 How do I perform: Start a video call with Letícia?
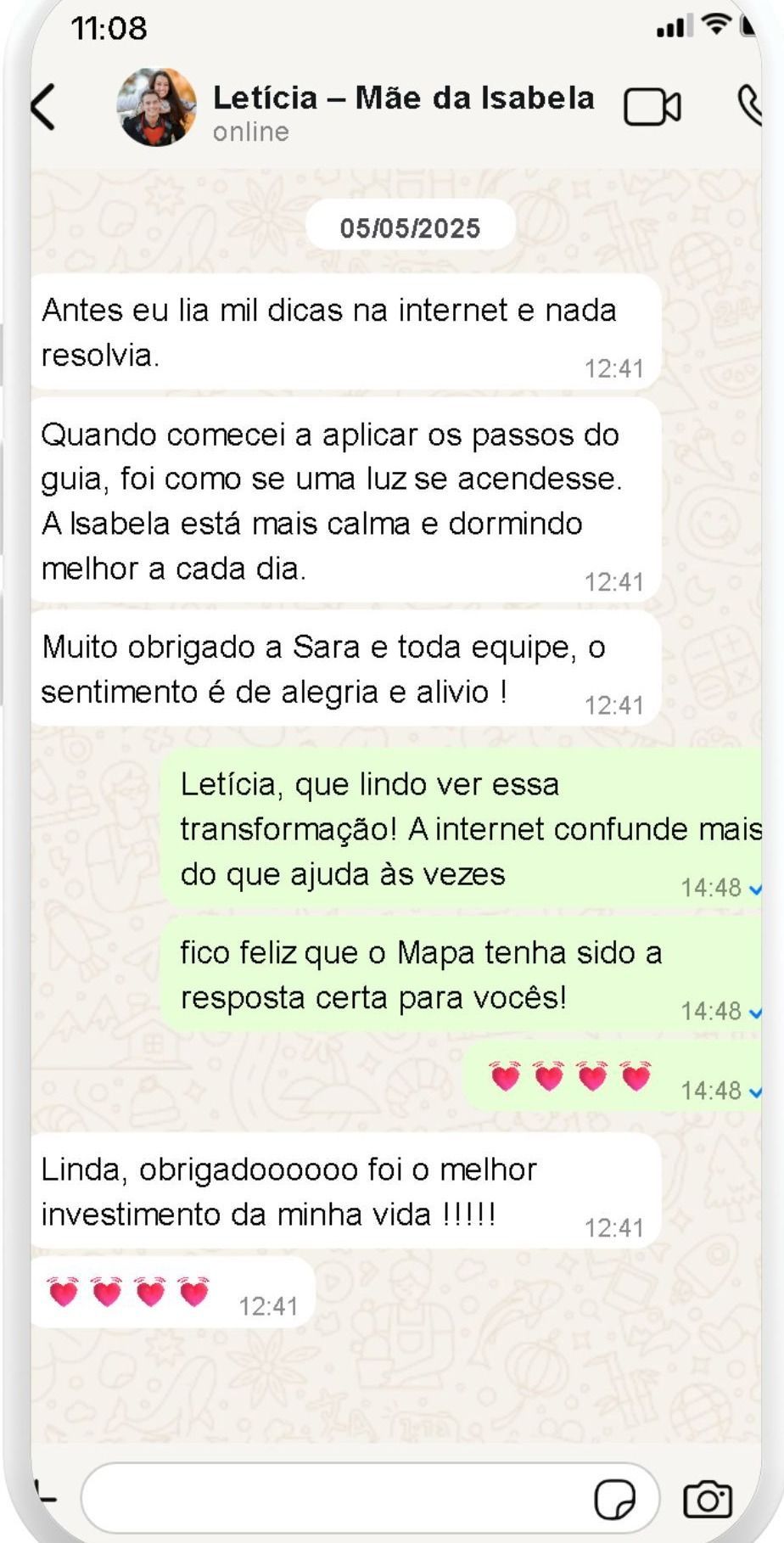pos(652,108)
